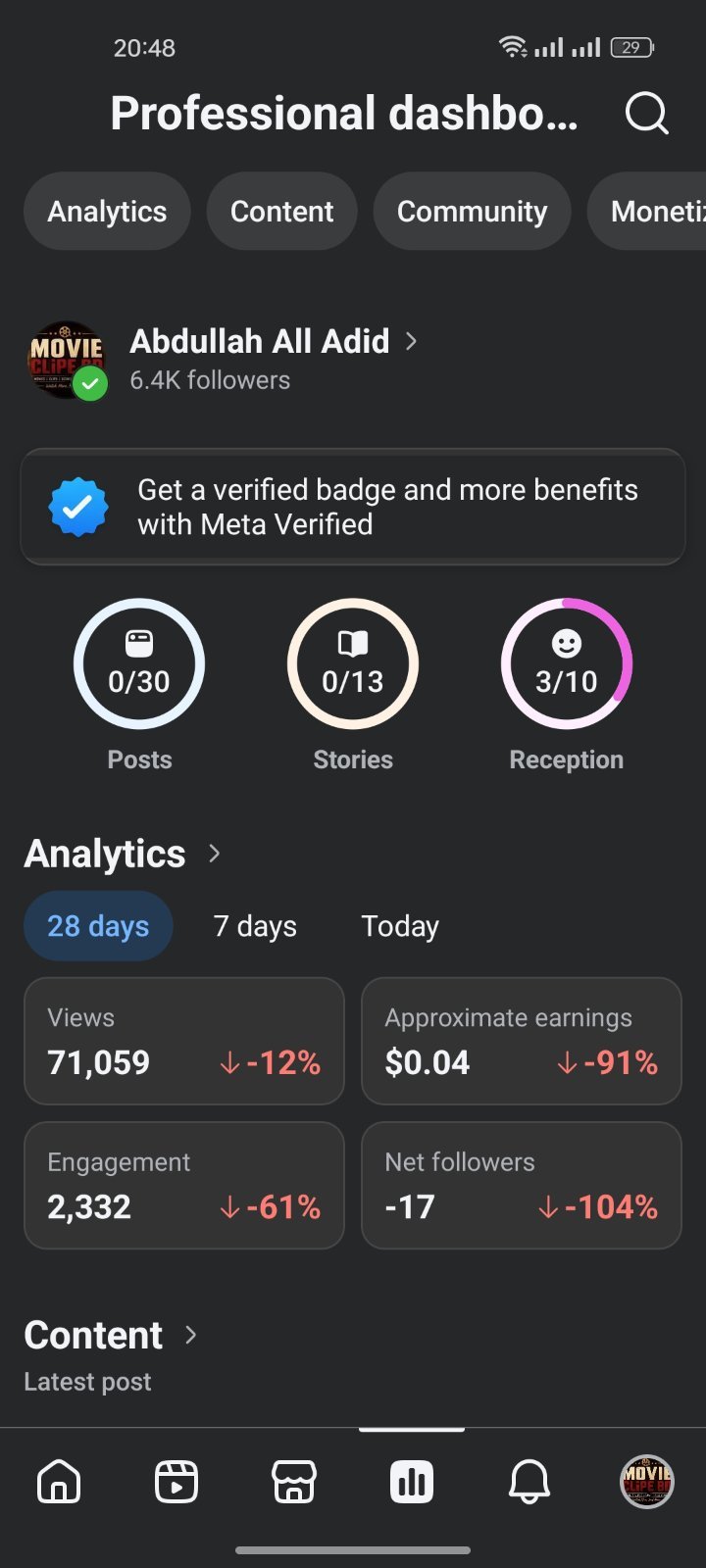Go to the Home tab in bottom bar
Image resolution: width=706 pixels, height=1568 pixels.
coord(59,1481)
